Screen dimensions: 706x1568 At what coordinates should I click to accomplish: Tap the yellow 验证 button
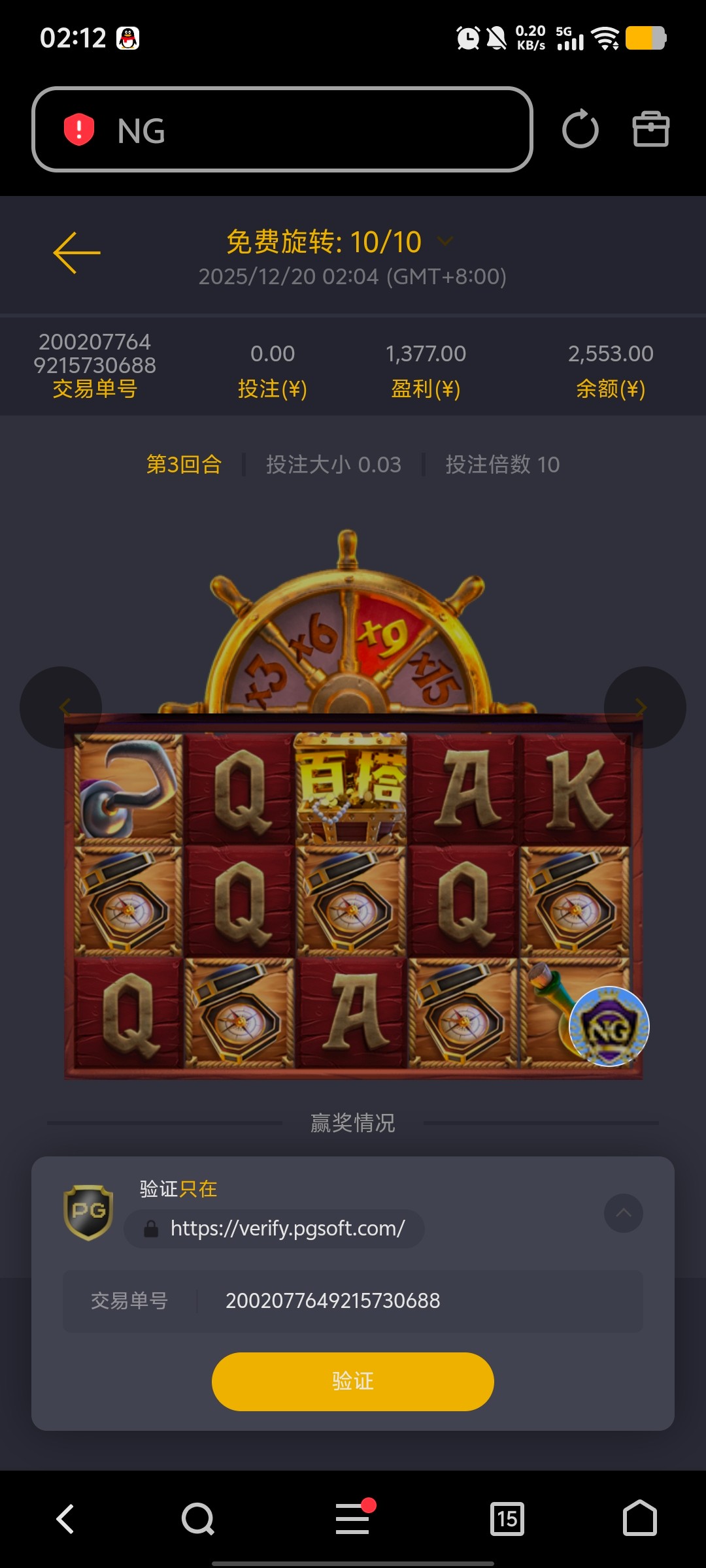point(353,1381)
